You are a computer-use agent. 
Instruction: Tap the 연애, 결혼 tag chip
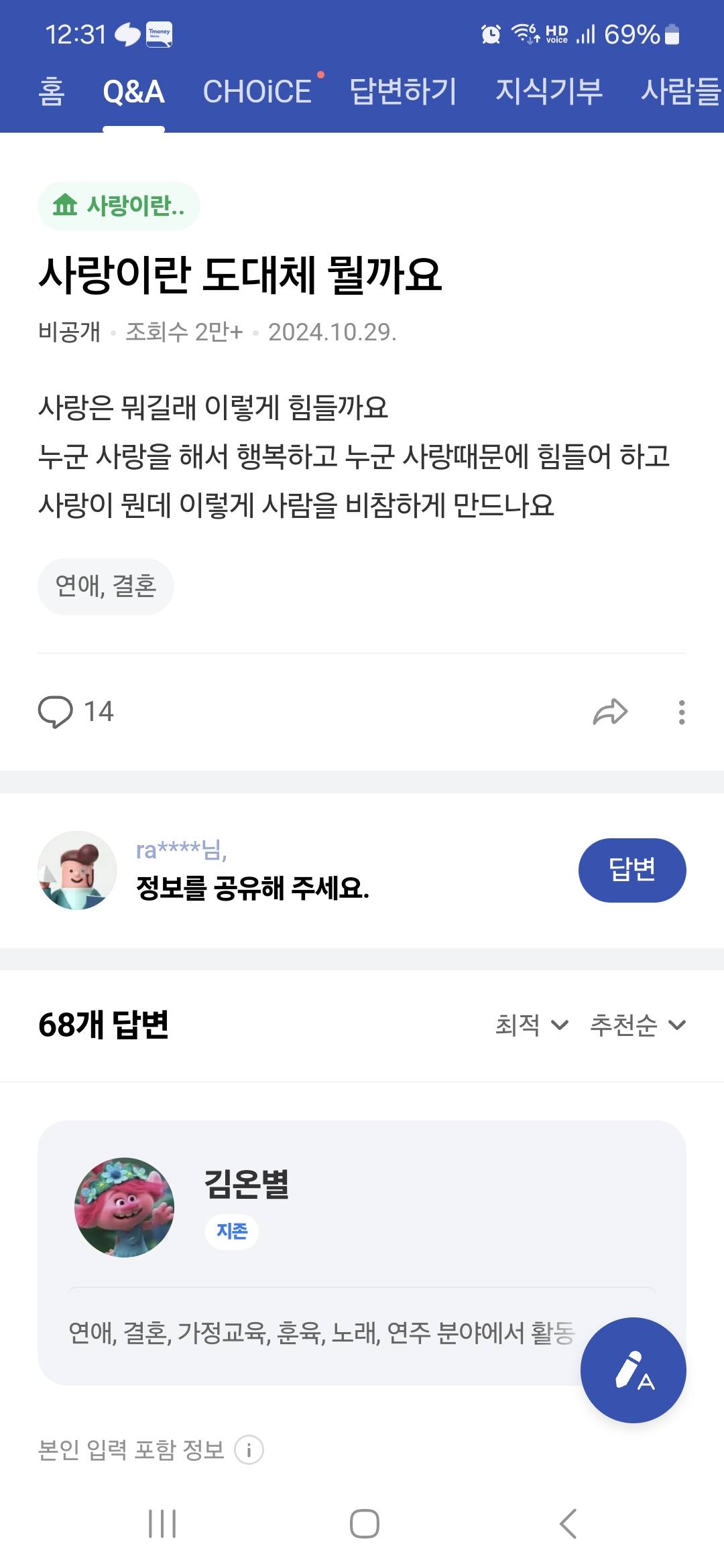(x=106, y=586)
